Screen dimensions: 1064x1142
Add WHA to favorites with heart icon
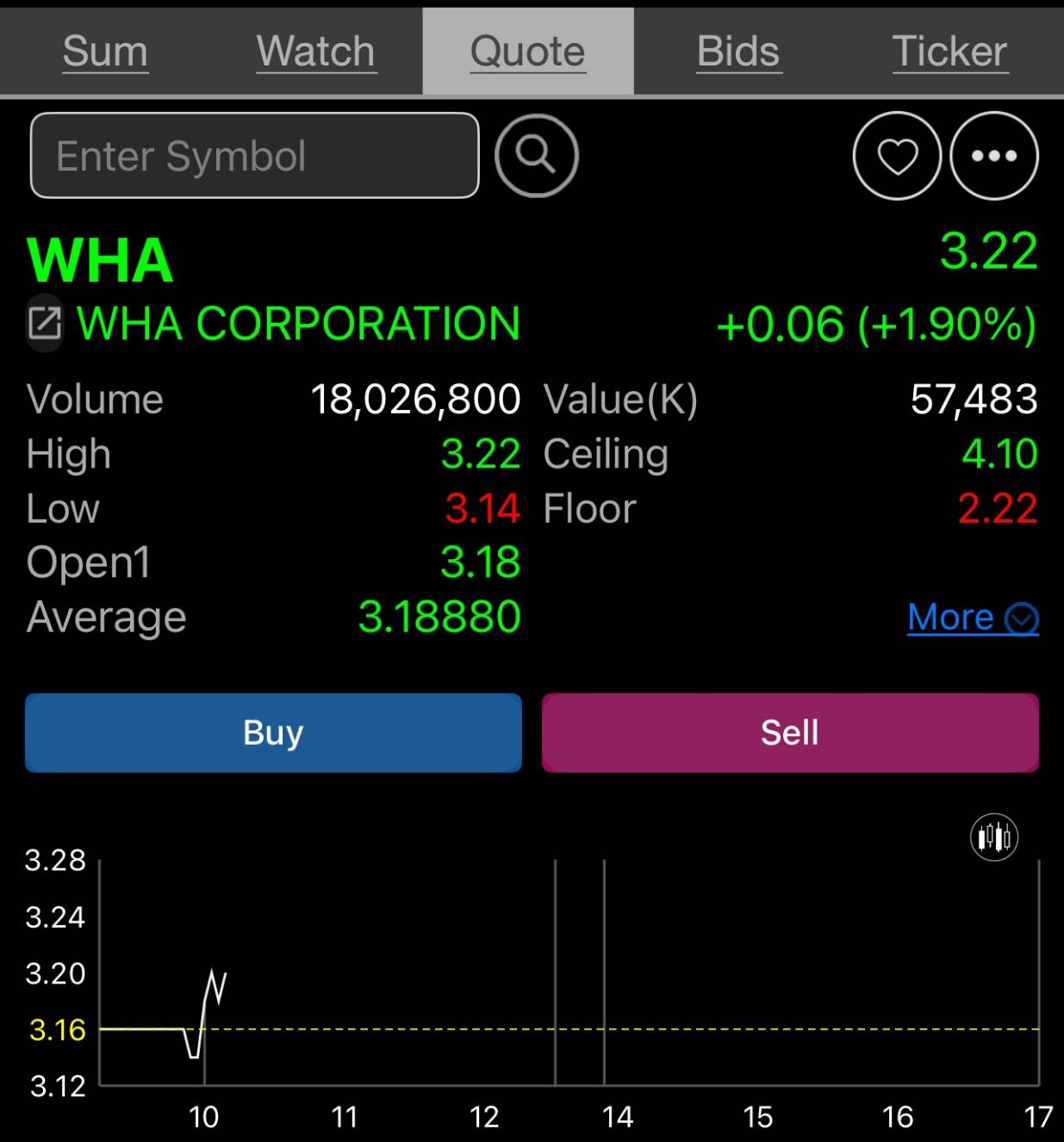click(897, 156)
